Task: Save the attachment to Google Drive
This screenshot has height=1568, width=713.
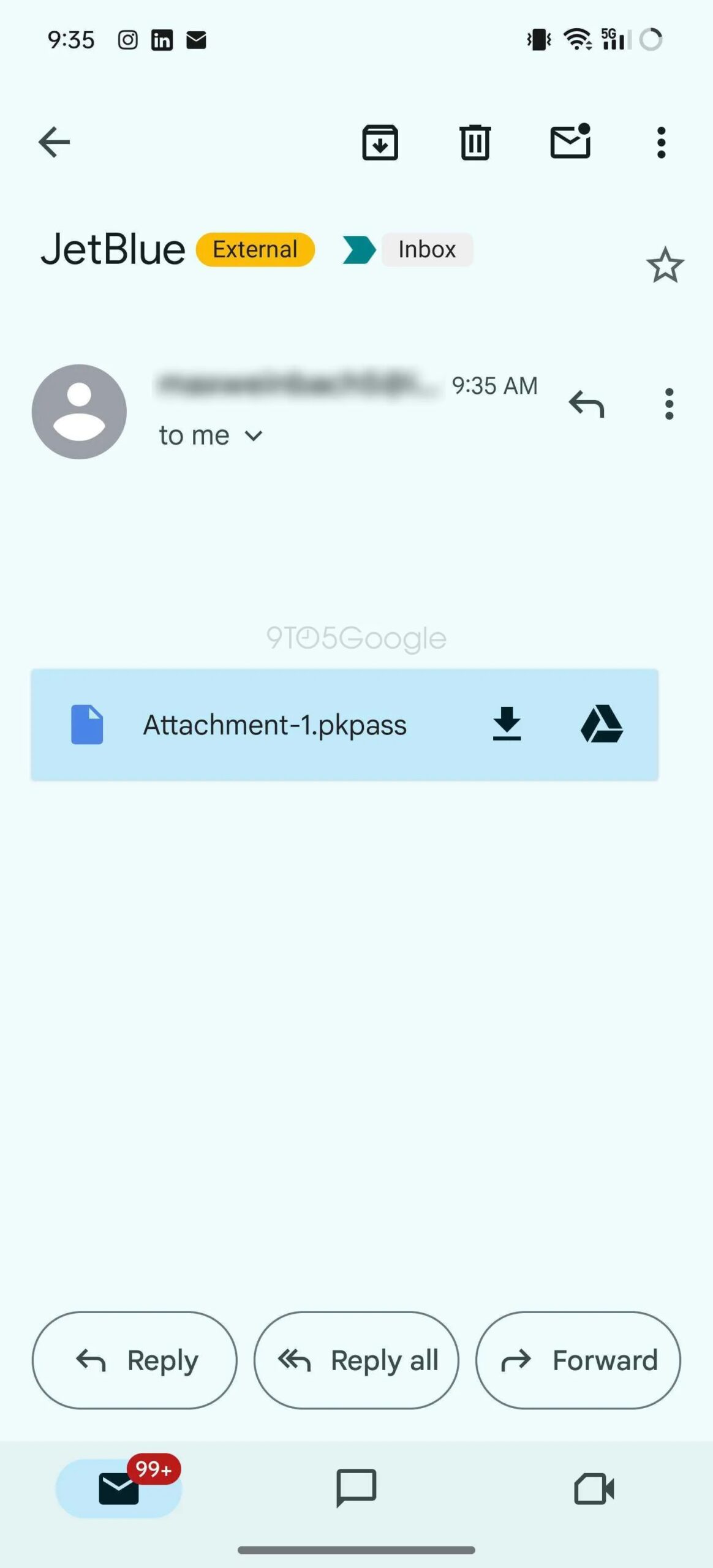Action: (x=602, y=724)
